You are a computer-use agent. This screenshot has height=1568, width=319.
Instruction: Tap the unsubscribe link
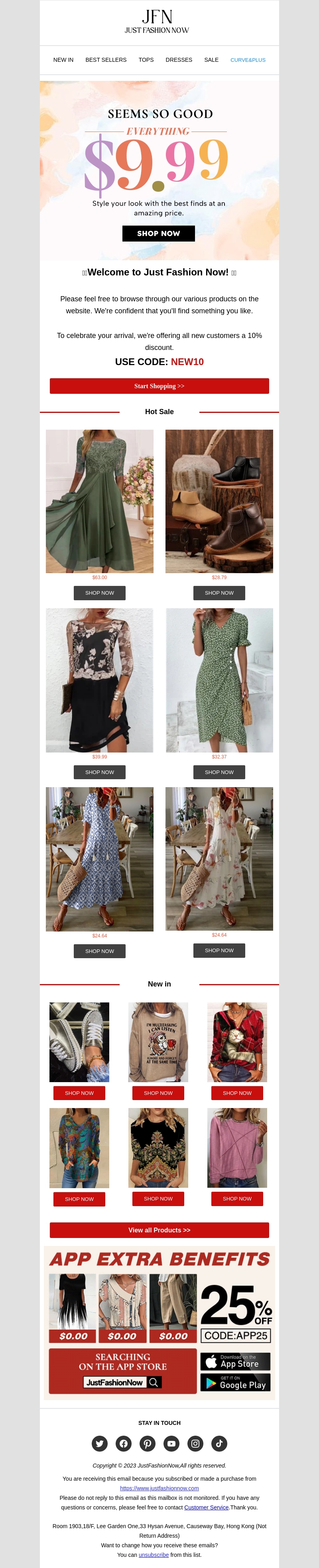tap(154, 1554)
